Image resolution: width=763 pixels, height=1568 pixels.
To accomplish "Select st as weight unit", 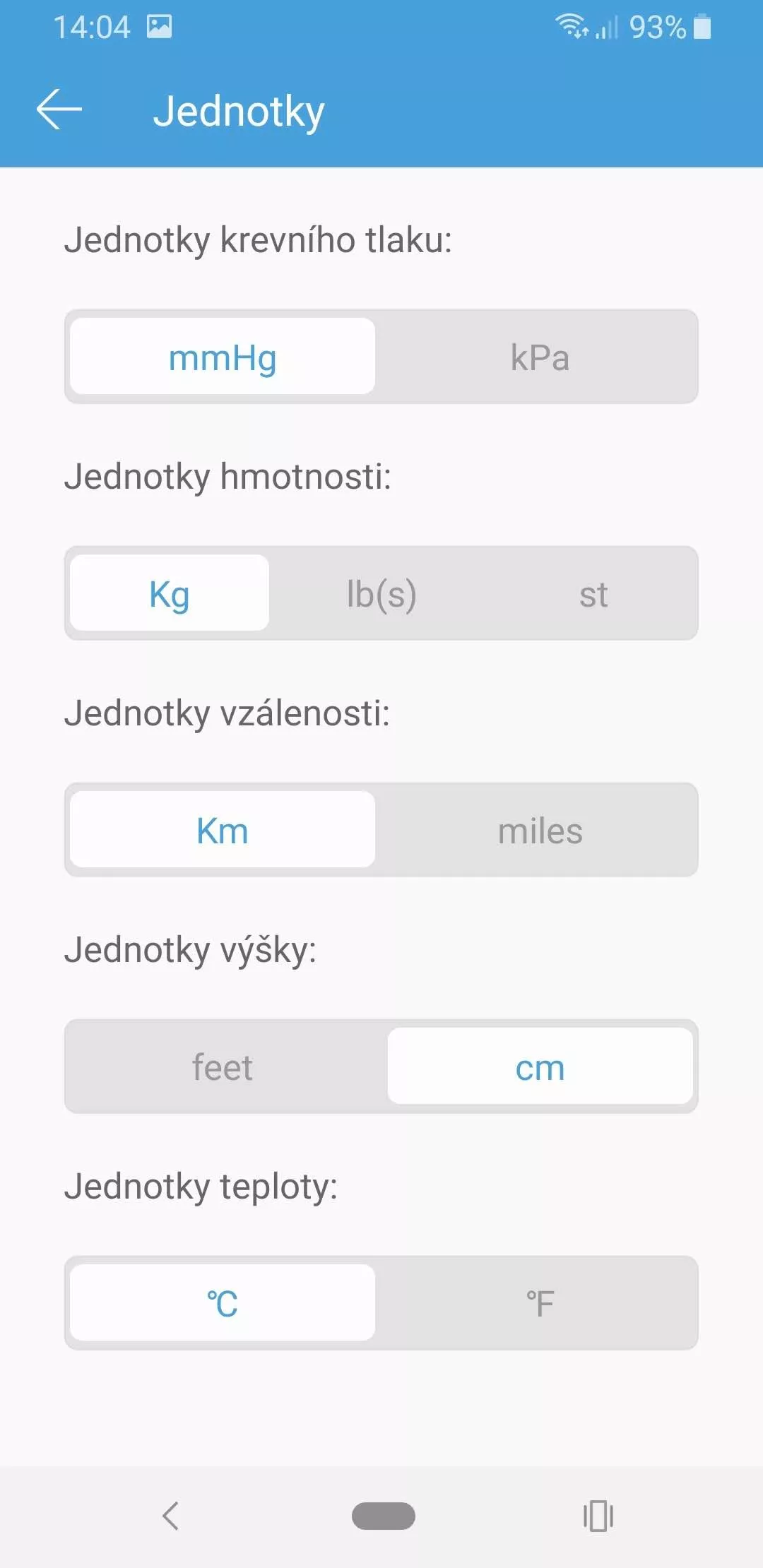I will 593,593.
